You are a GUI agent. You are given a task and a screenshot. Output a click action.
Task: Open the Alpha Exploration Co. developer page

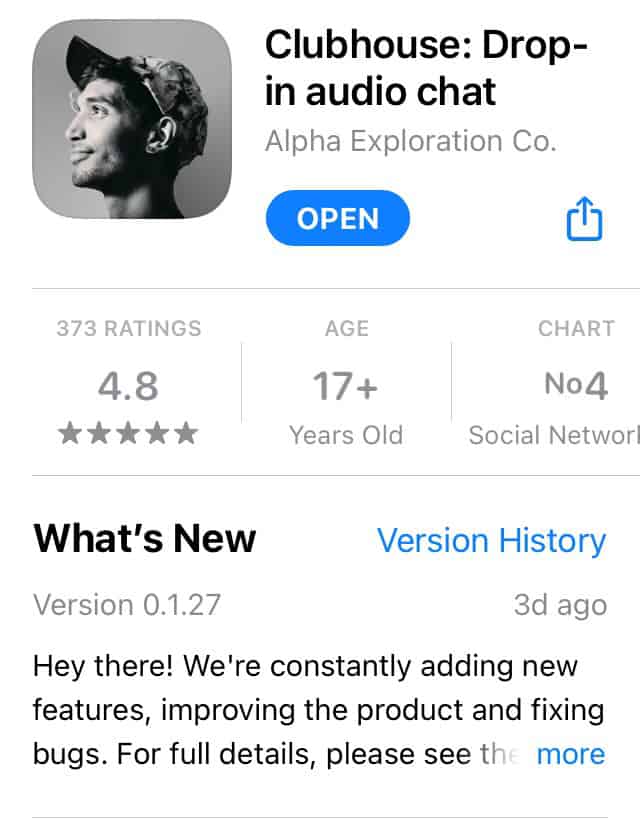410,142
